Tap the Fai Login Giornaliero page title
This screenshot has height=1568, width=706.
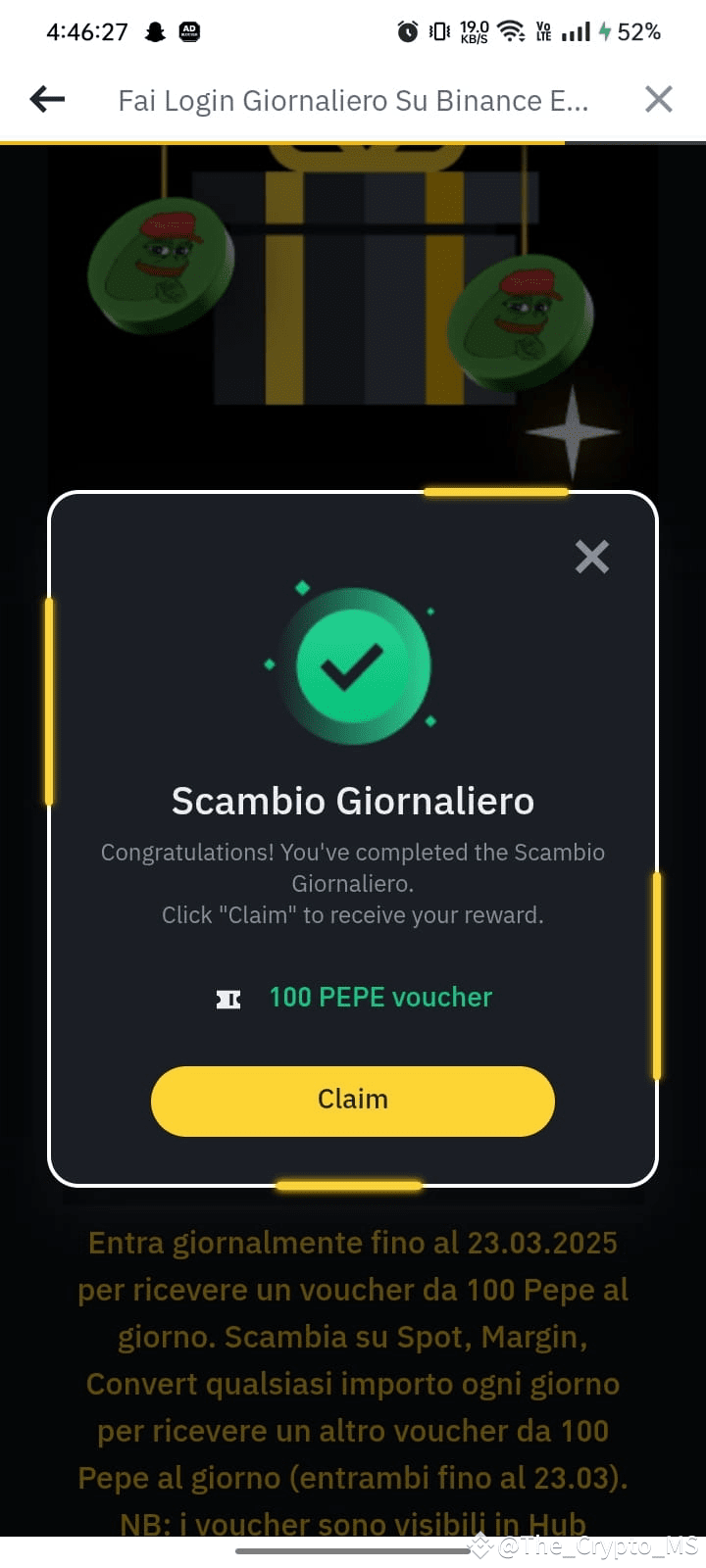pos(353,99)
